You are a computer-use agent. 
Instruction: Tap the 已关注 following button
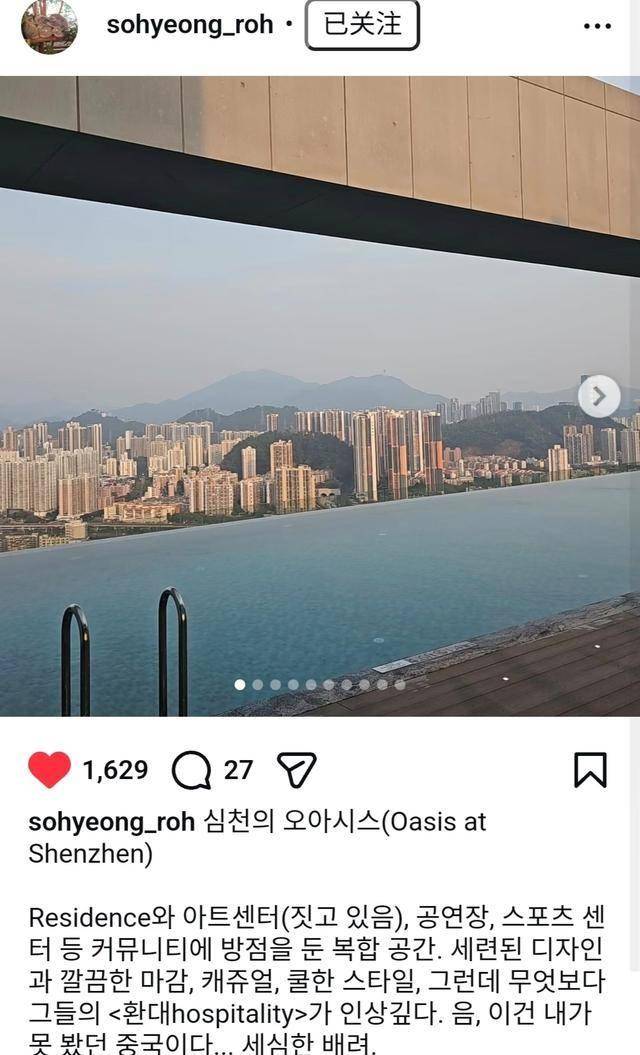coord(362,25)
